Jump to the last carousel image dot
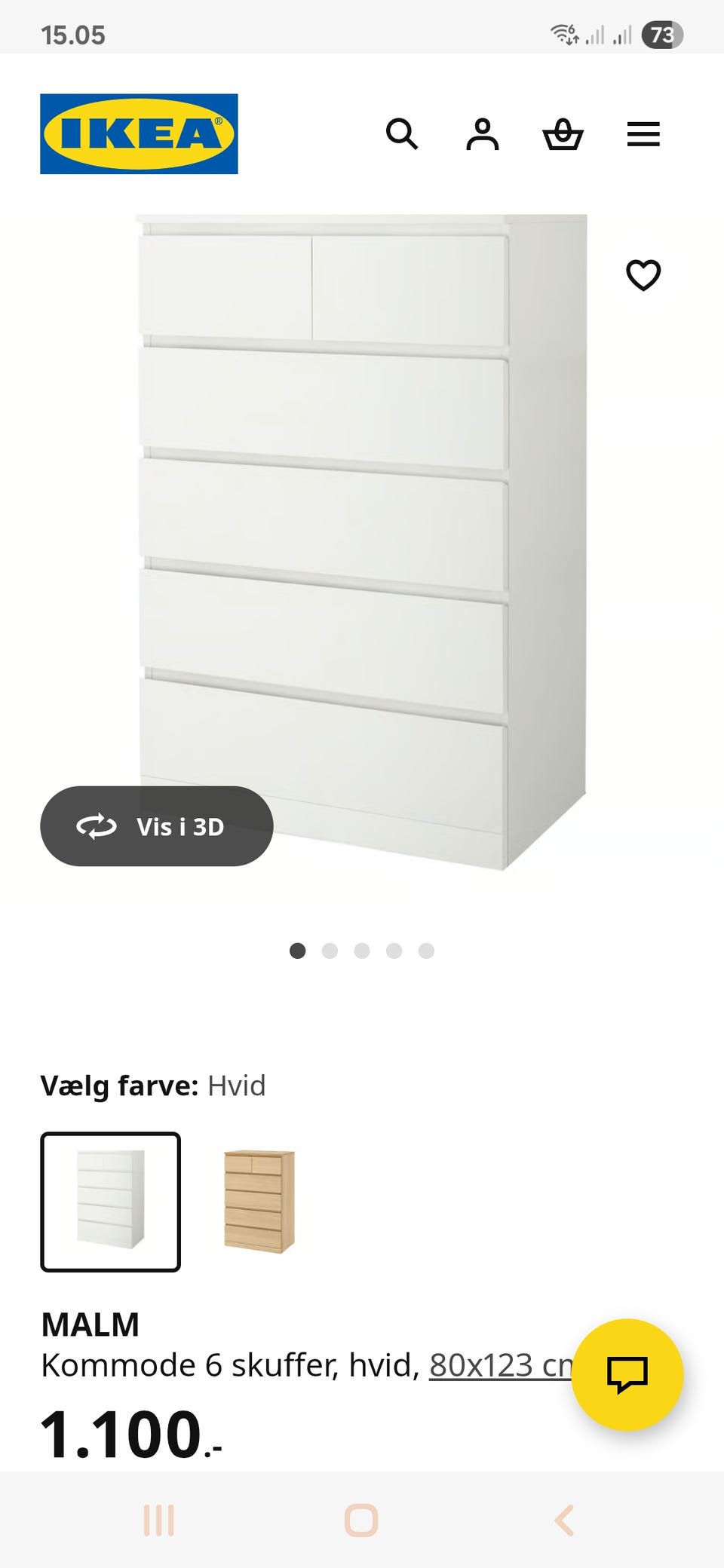 (x=426, y=951)
